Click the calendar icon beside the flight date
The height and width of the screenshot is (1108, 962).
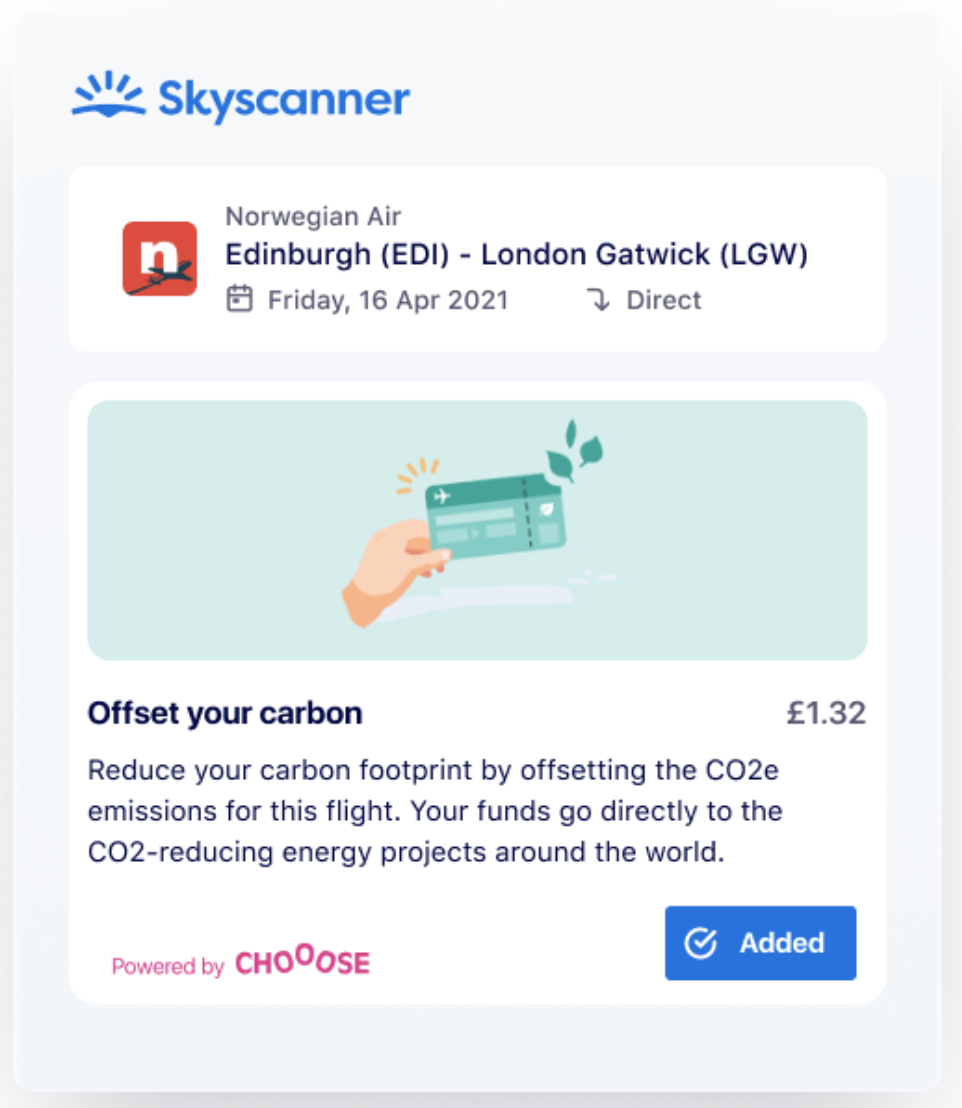(238, 299)
